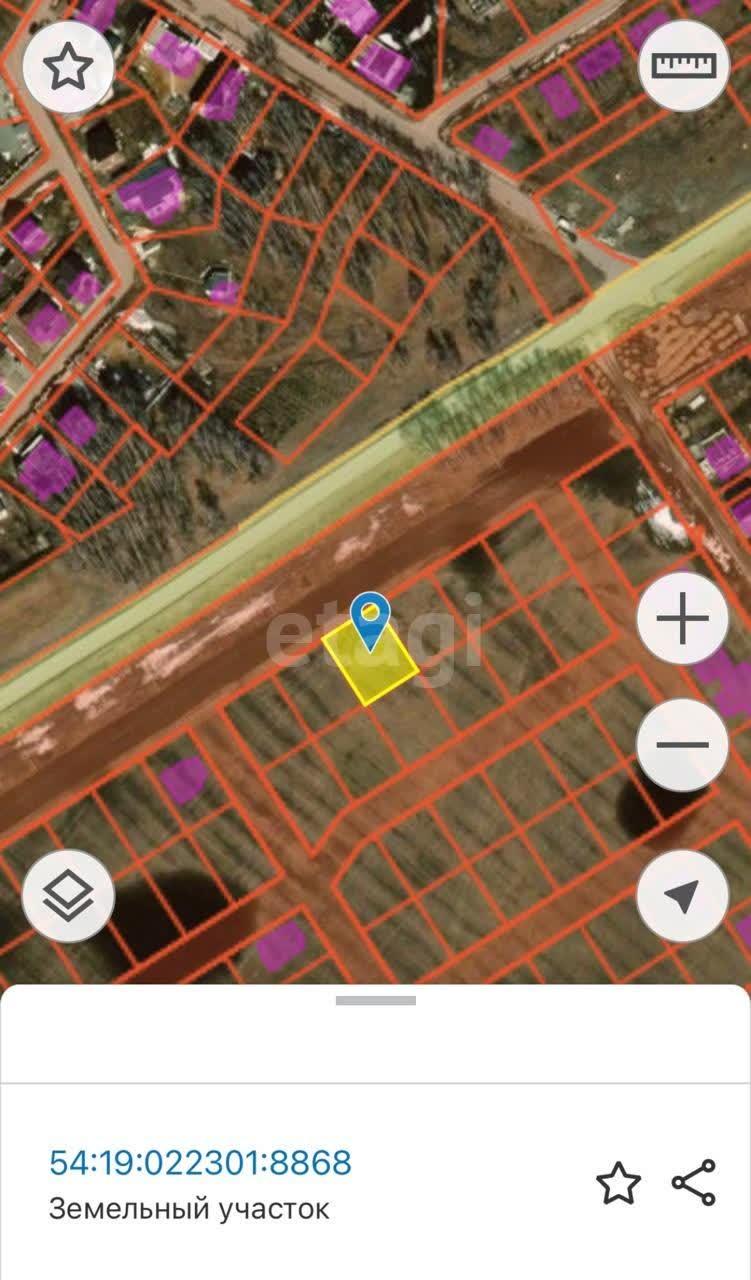Open cadastral number 54:19:022301:8868 details

200,1163
